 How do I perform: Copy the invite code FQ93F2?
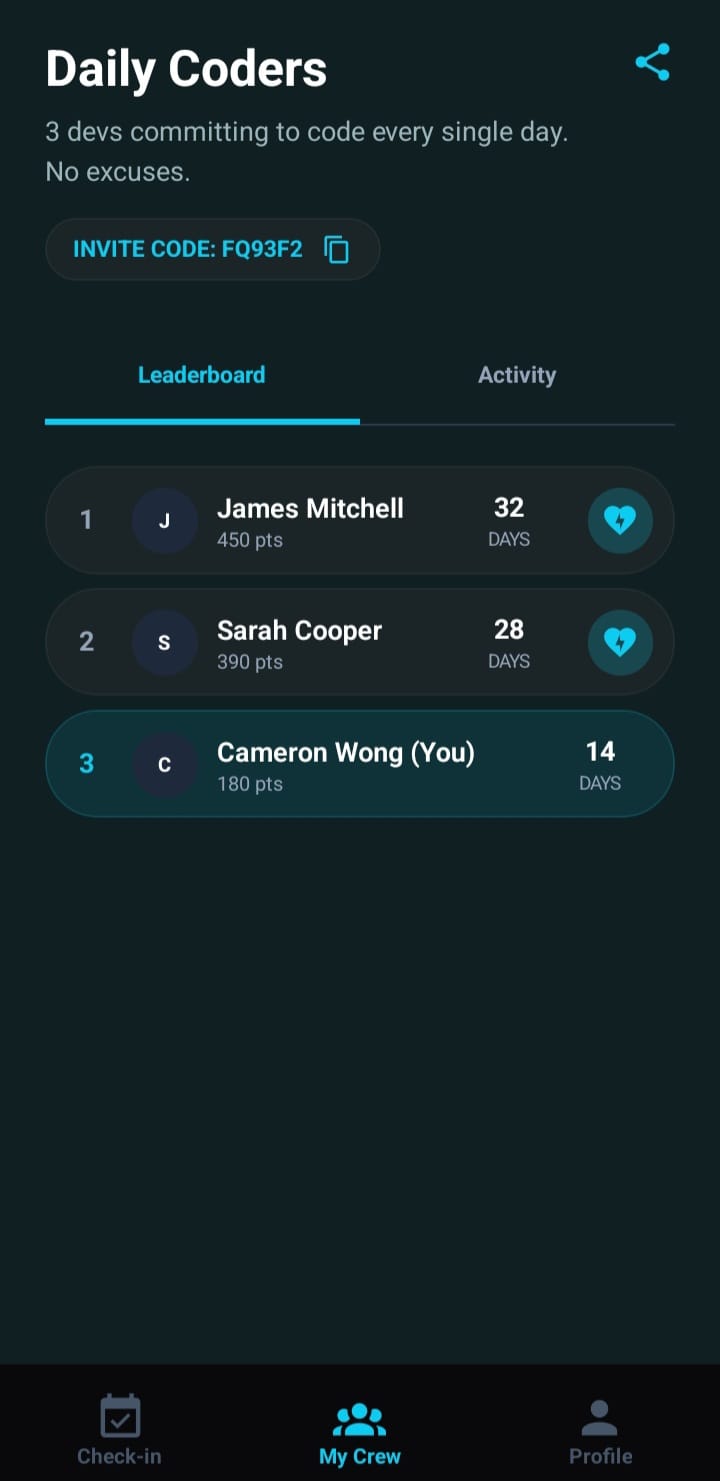tap(337, 250)
